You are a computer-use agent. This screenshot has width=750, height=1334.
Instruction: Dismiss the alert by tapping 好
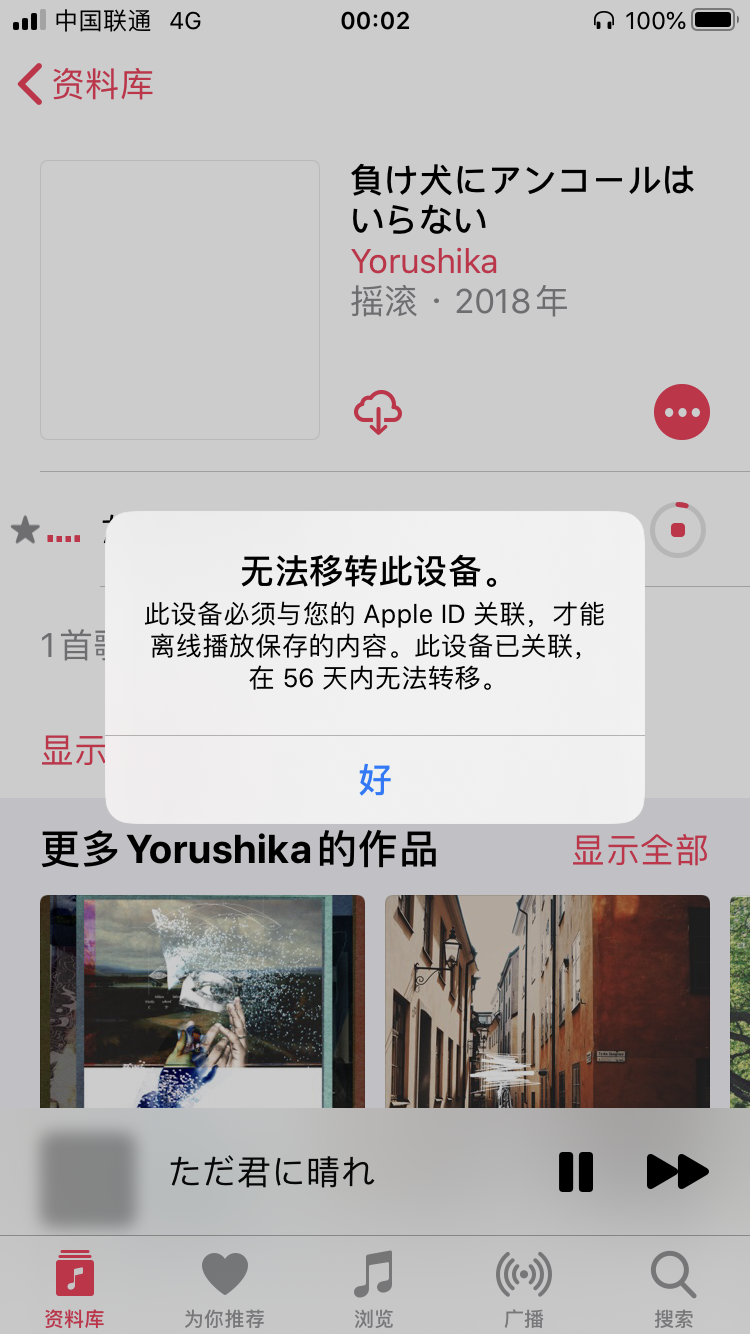(375, 780)
